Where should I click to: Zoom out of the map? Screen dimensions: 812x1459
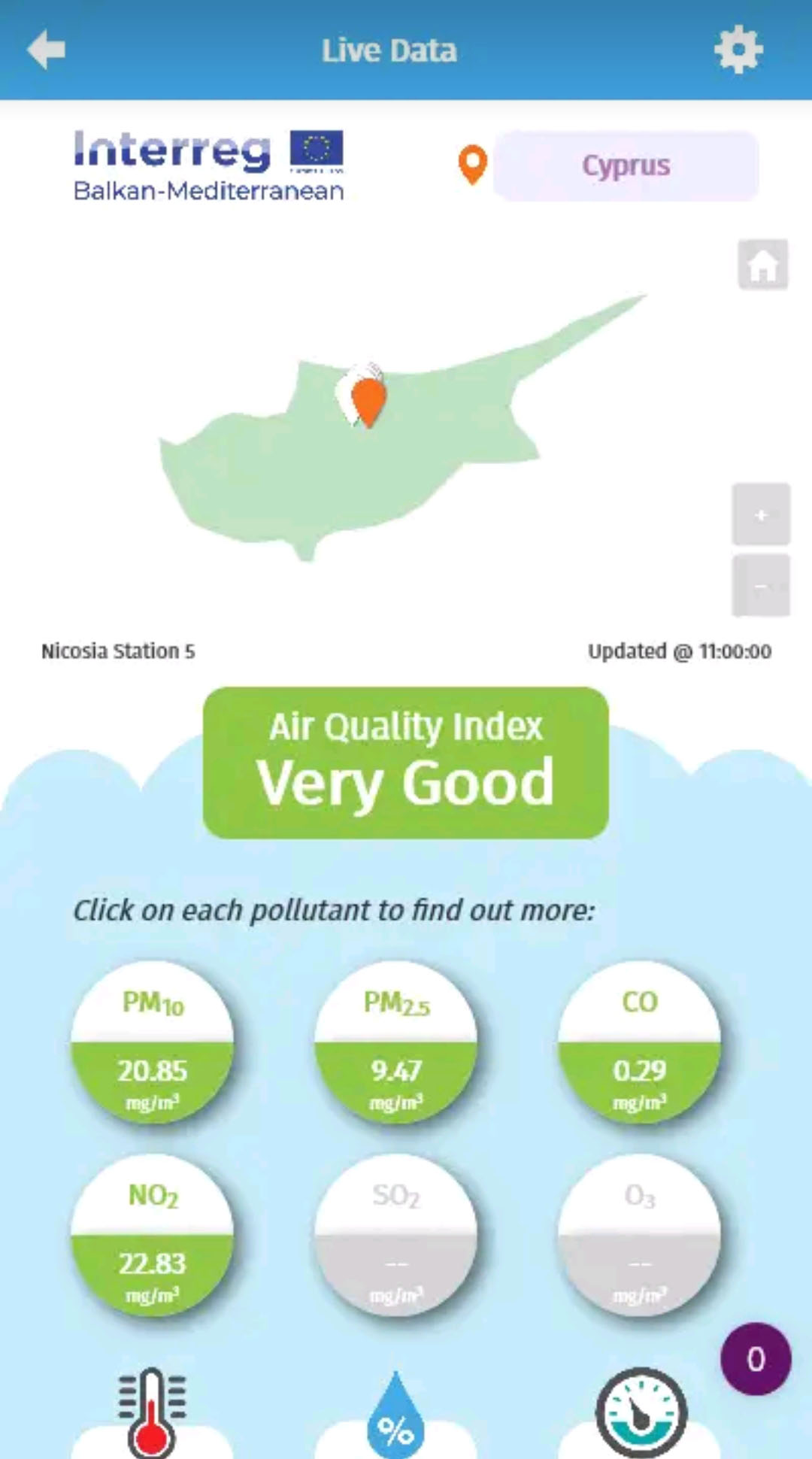[761, 585]
